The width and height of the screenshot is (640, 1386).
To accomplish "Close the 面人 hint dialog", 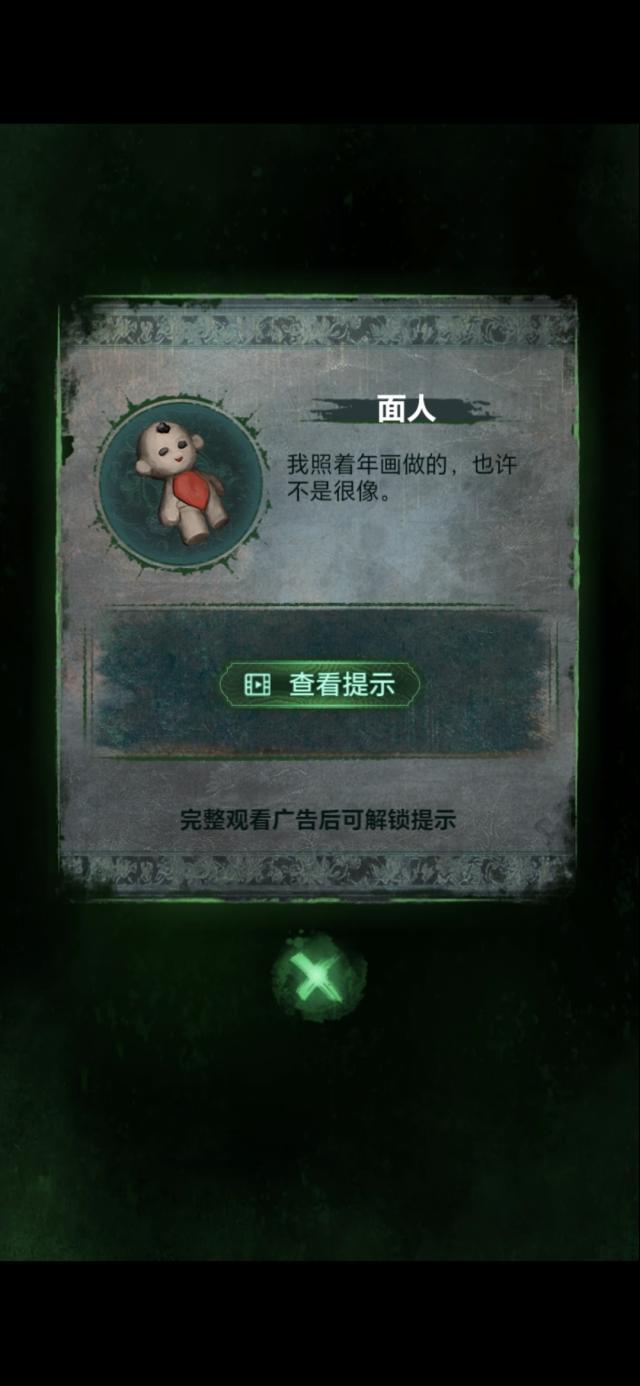I will [318, 977].
